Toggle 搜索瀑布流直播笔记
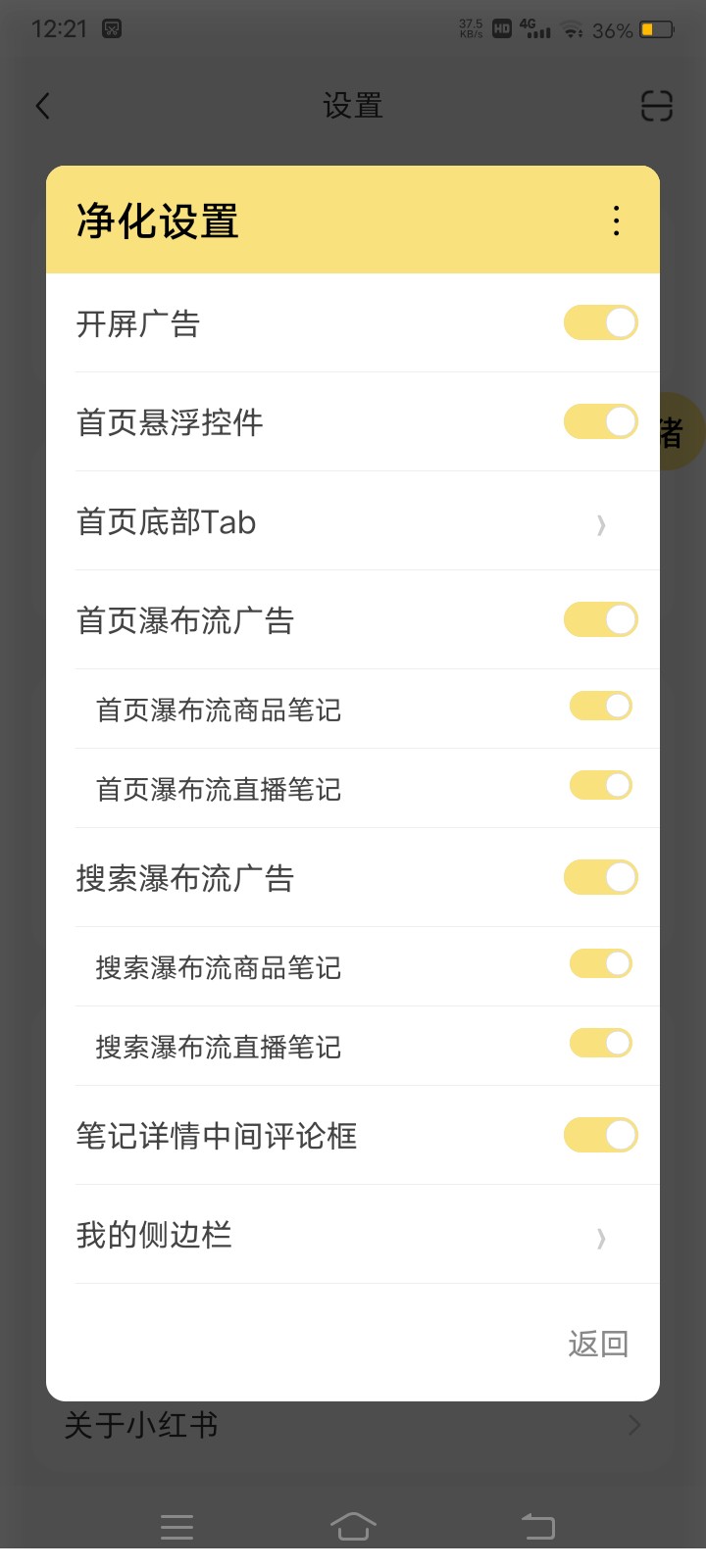Screen dimensions: 706x1568 [x=601, y=1043]
